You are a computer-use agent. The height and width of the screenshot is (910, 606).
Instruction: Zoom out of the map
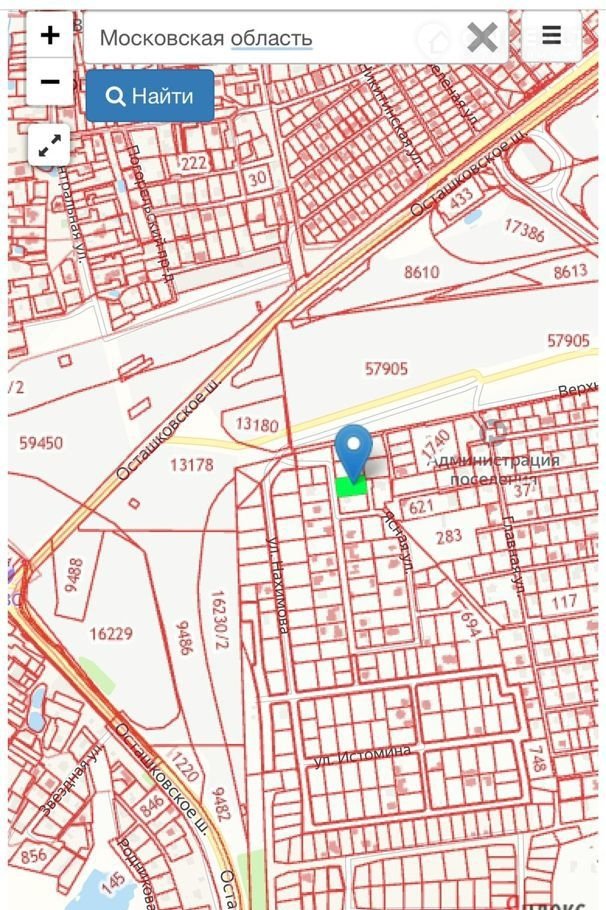coord(49,81)
